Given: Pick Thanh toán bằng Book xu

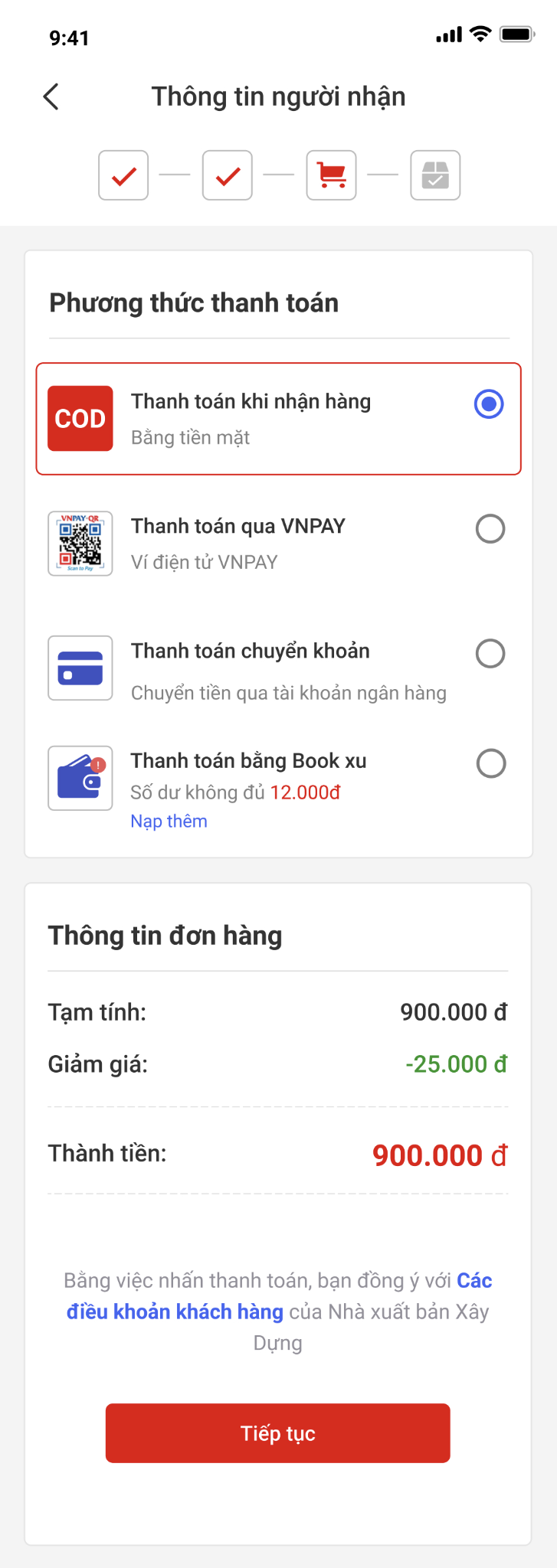Looking at the screenshot, I should click(x=278, y=787).
